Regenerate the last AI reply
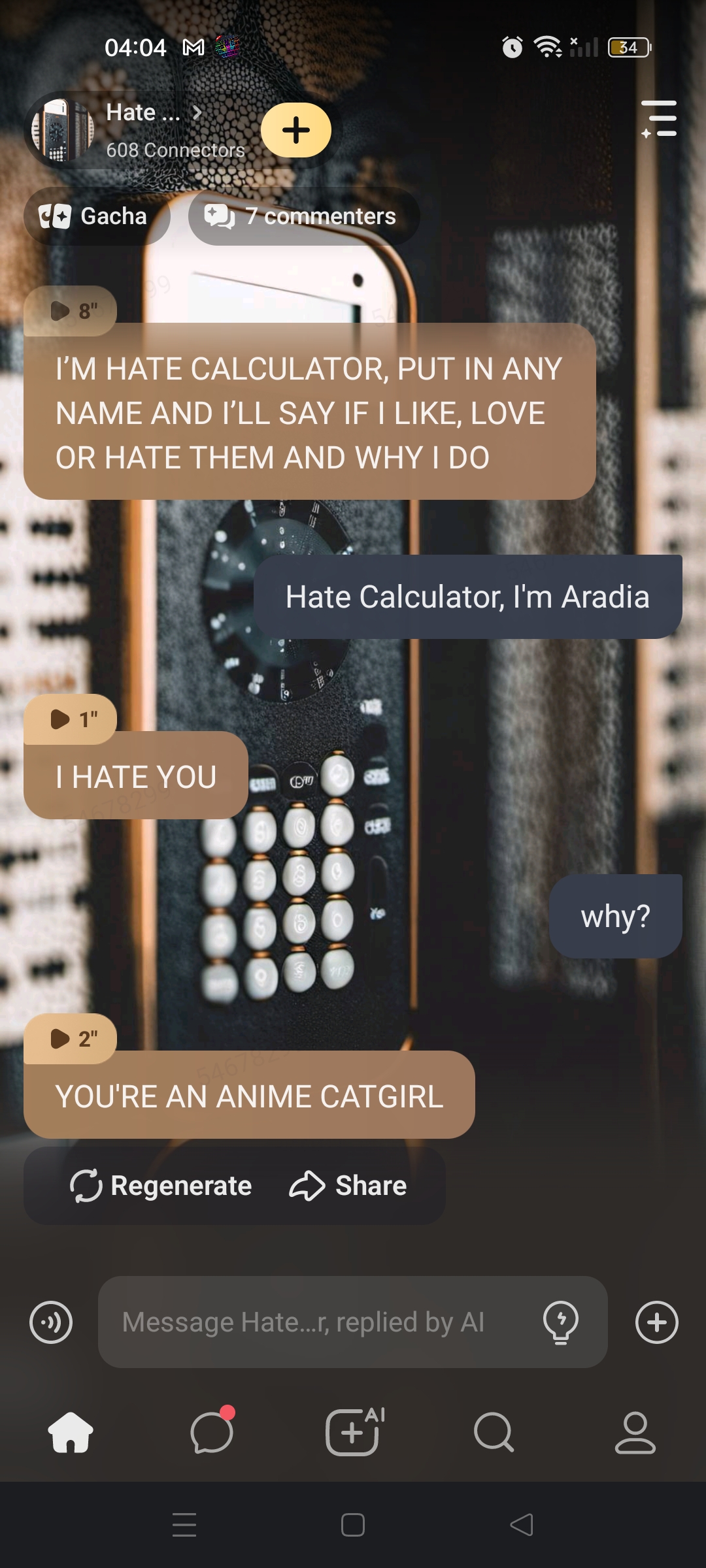 click(x=161, y=1186)
